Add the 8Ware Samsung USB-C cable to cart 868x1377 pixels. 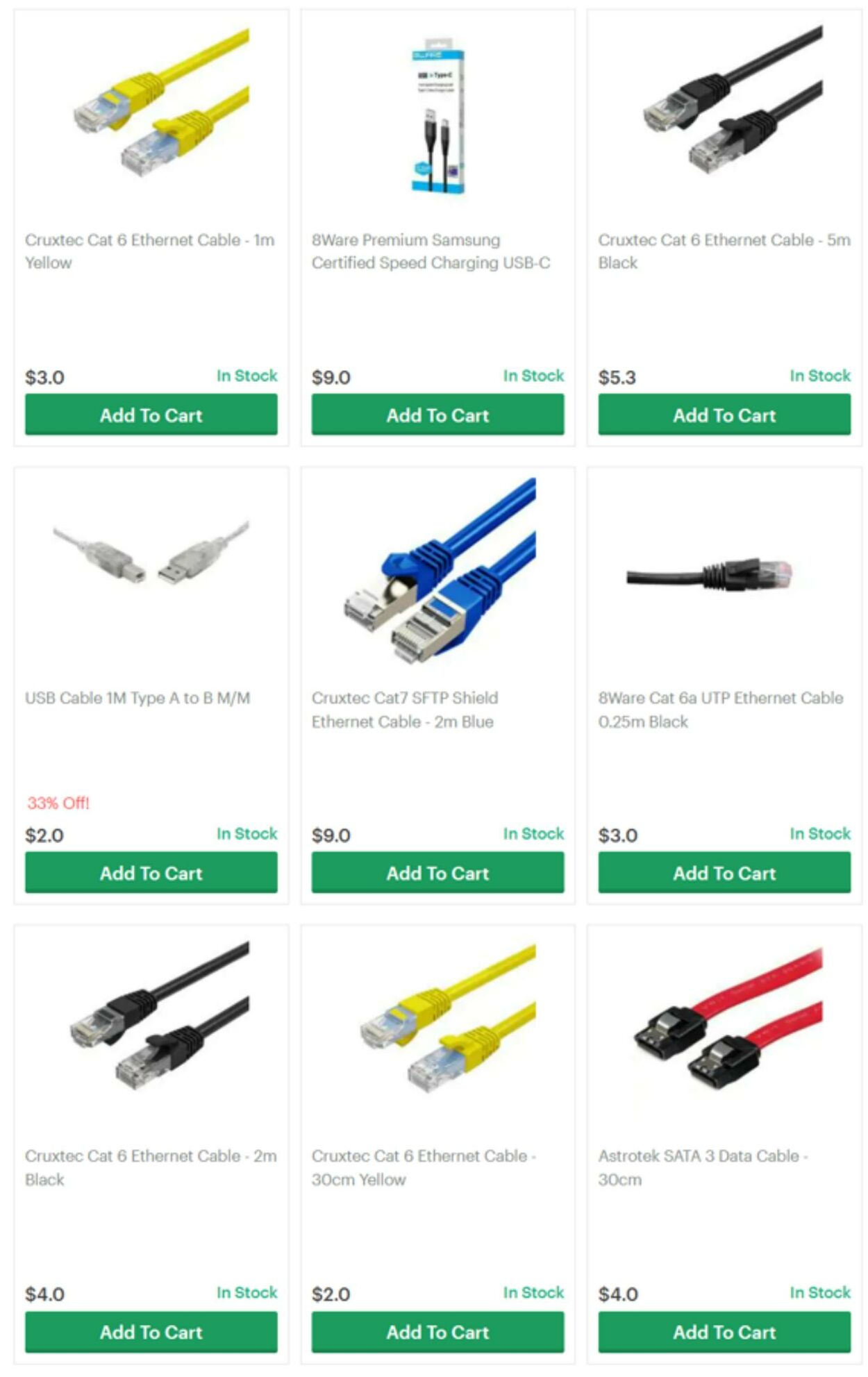[x=437, y=415]
